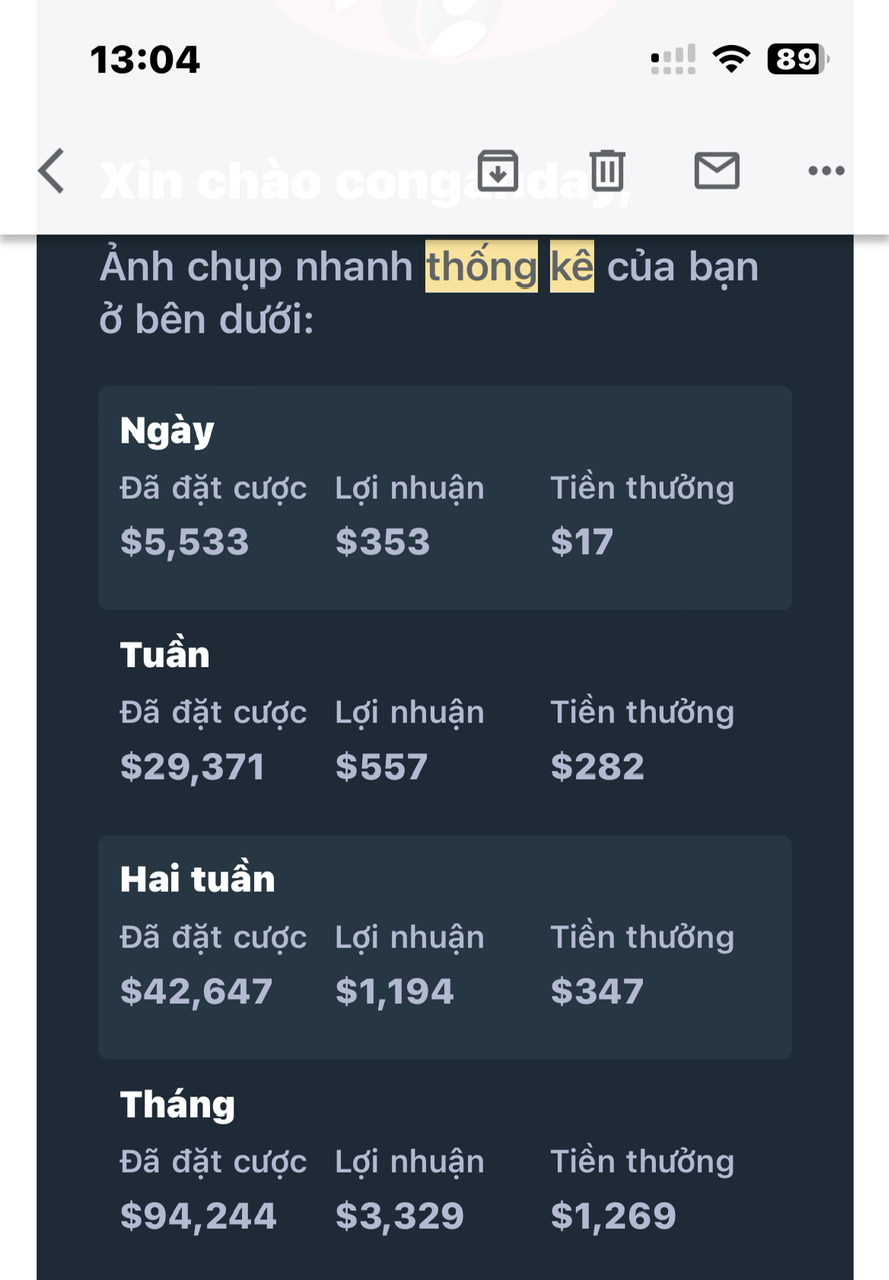Archive this email

coord(498,171)
